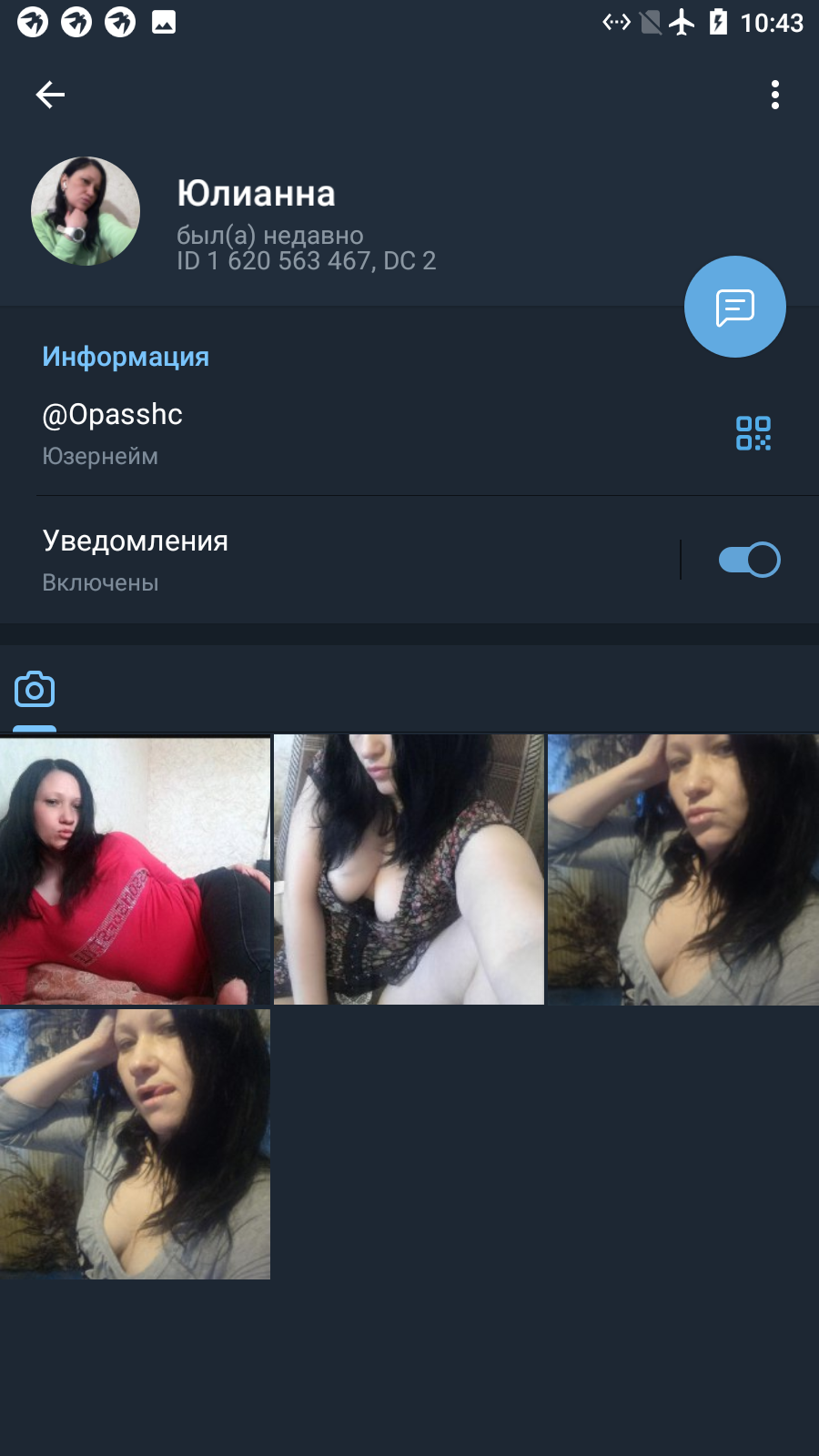Open the last photo in the first row
The image size is (819, 1456).
click(683, 870)
